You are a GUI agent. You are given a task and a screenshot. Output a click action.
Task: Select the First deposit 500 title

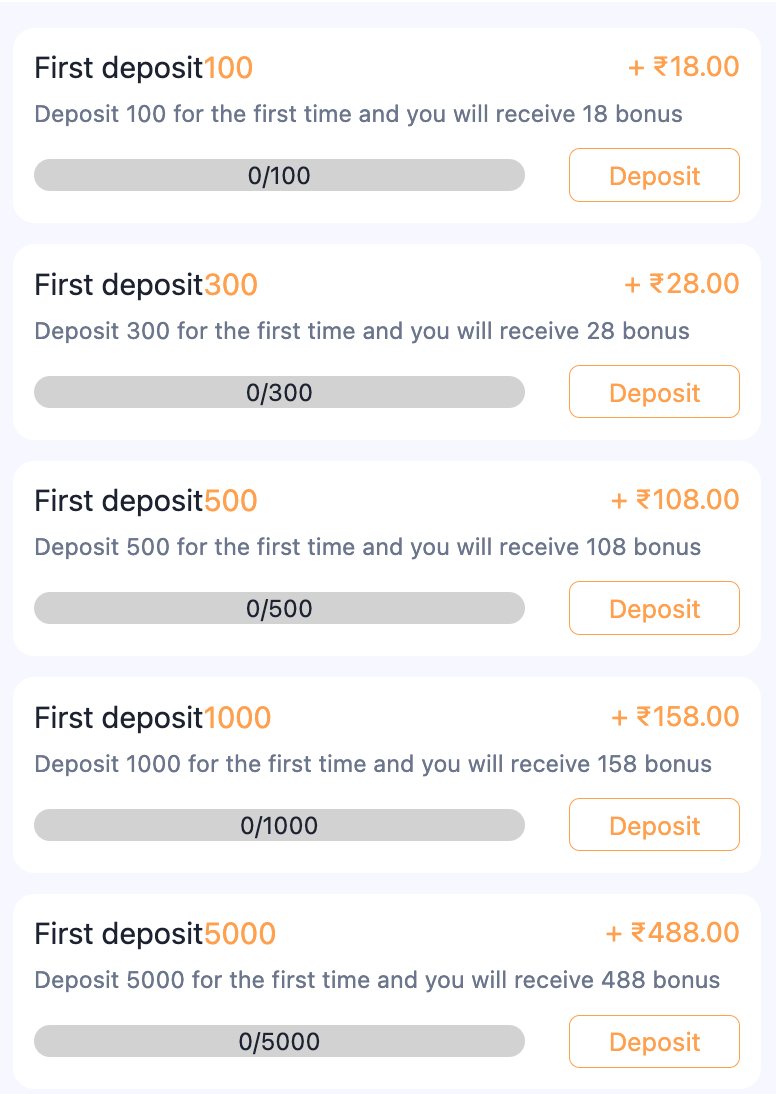(x=145, y=501)
